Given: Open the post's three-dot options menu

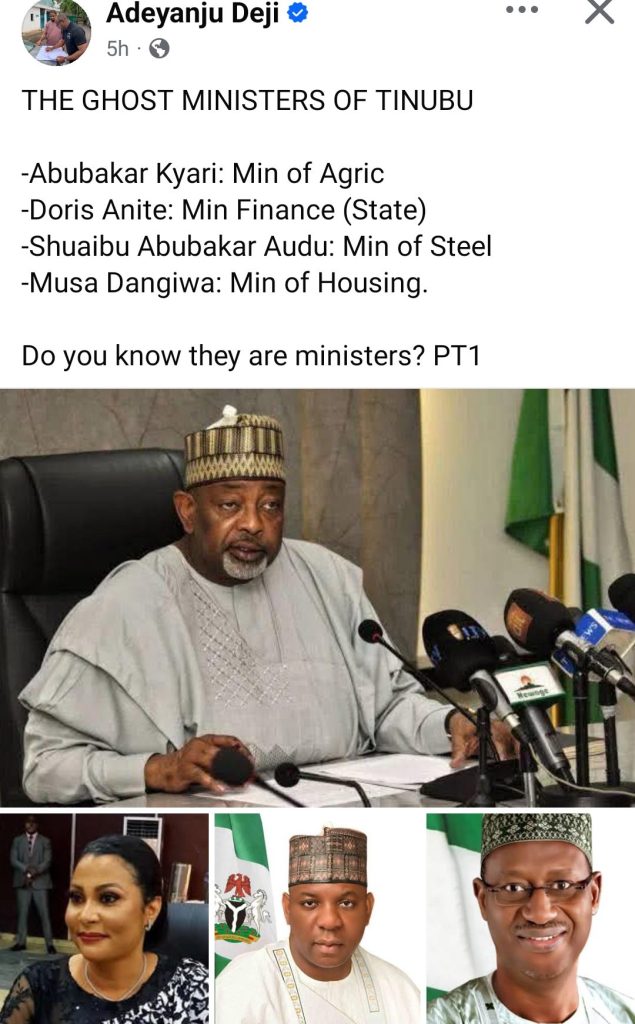Looking at the screenshot, I should pyautogui.click(x=521, y=10).
